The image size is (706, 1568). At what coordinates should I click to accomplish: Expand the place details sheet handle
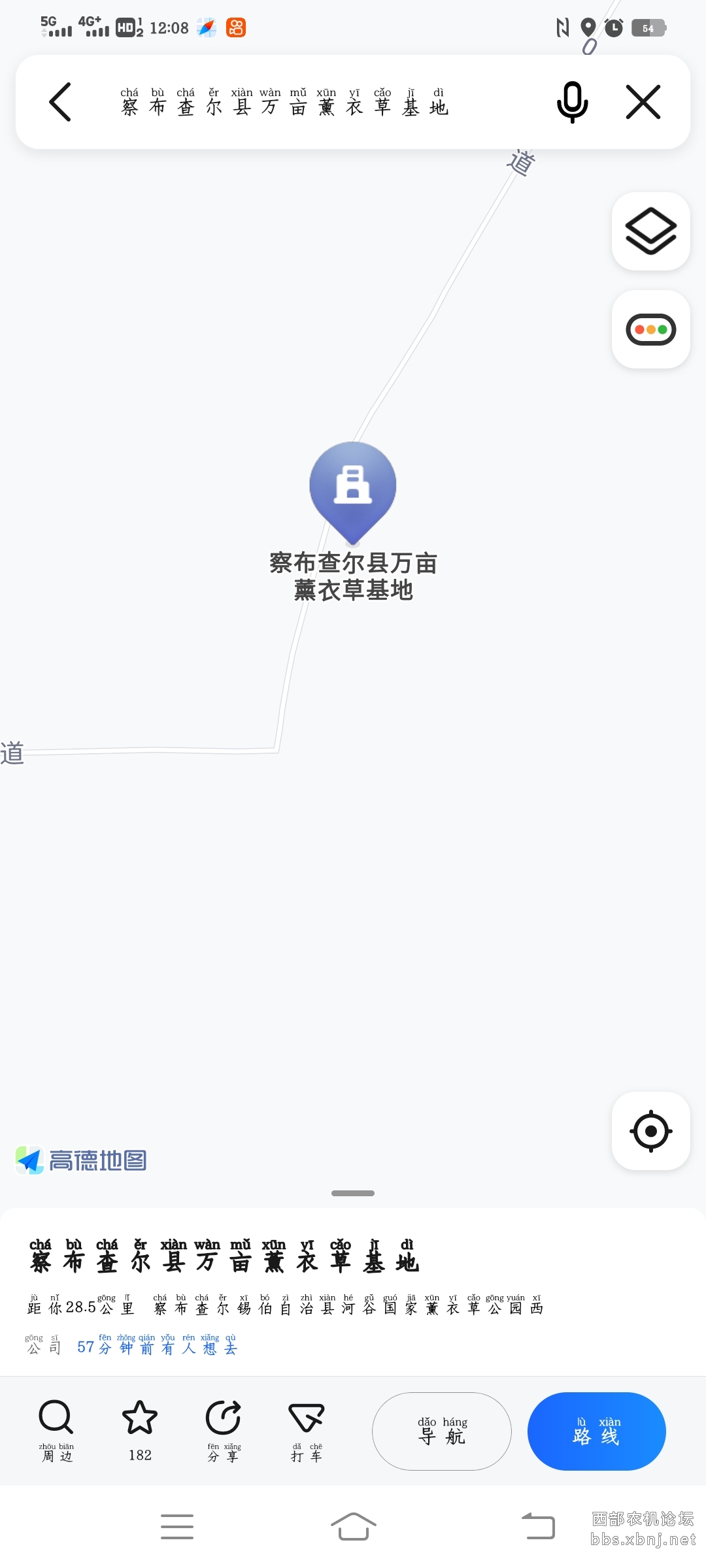click(353, 1193)
